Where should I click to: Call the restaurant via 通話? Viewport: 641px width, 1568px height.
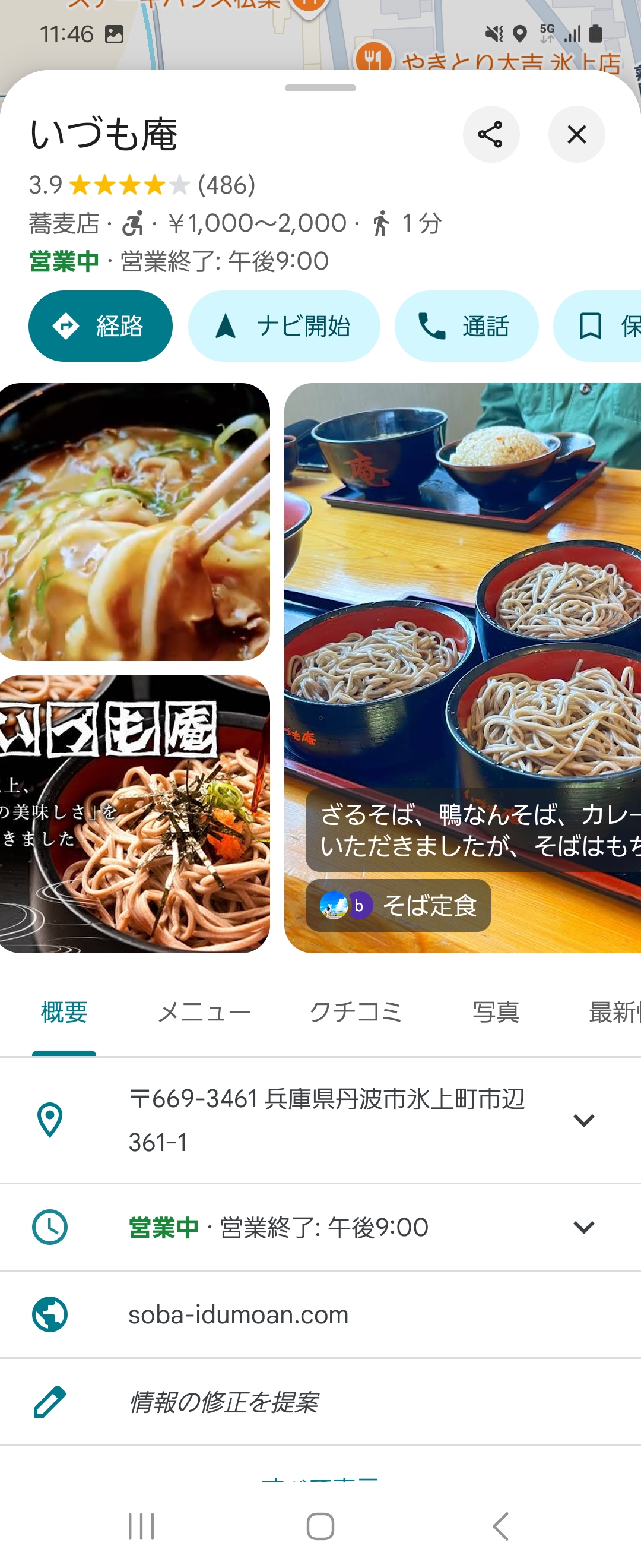[x=467, y=326]
